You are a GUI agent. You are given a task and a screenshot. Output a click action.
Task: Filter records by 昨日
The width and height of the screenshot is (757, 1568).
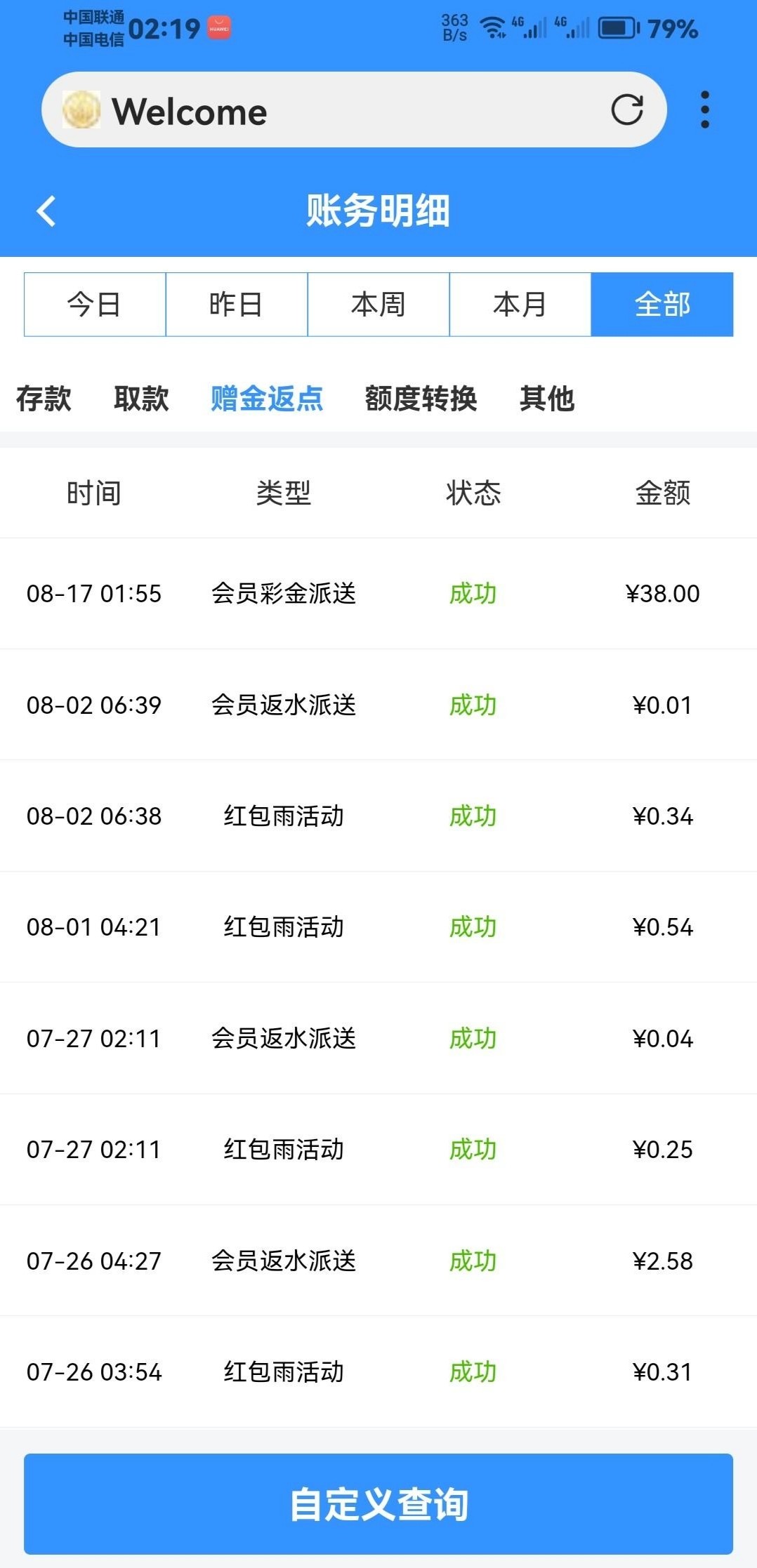[237, 305]
